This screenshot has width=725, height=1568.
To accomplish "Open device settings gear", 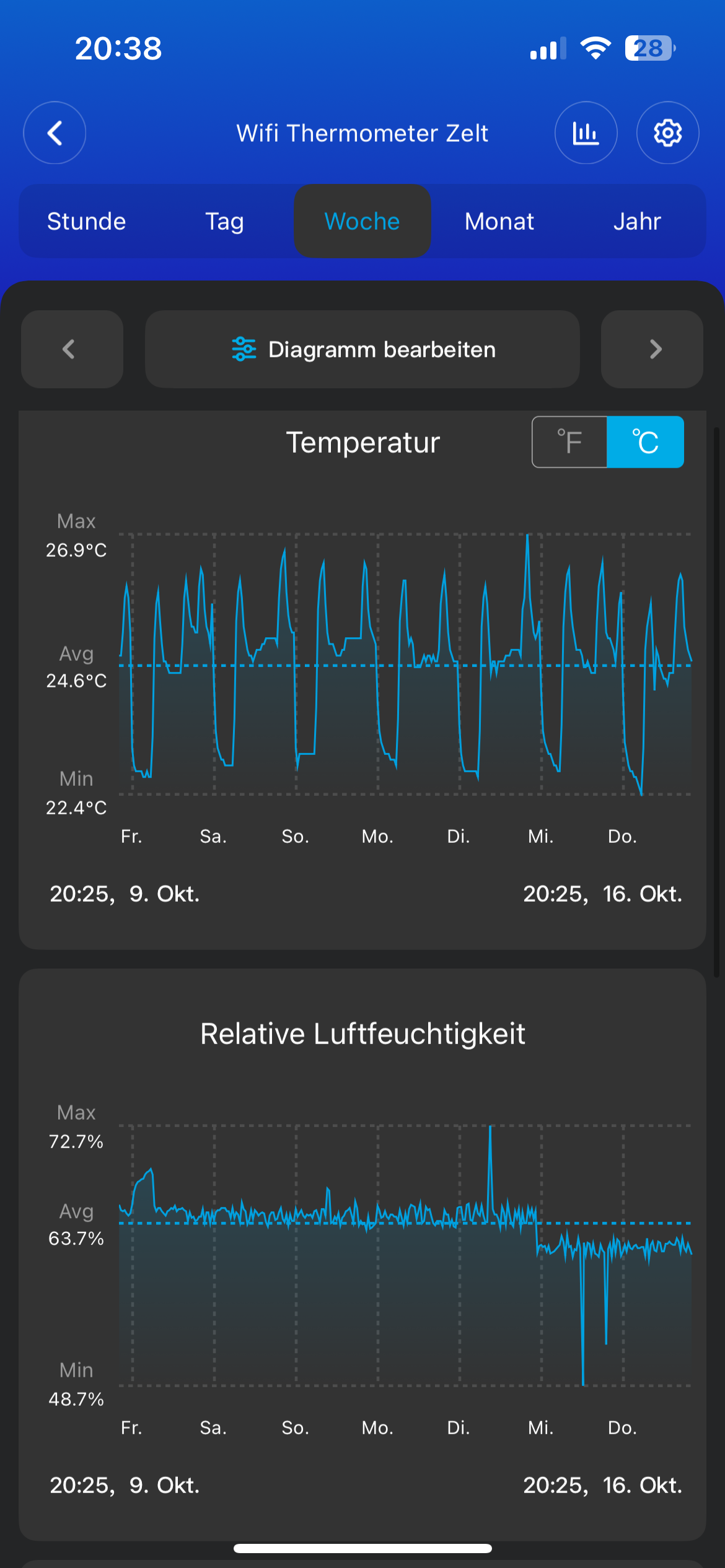I will point(667,133).
